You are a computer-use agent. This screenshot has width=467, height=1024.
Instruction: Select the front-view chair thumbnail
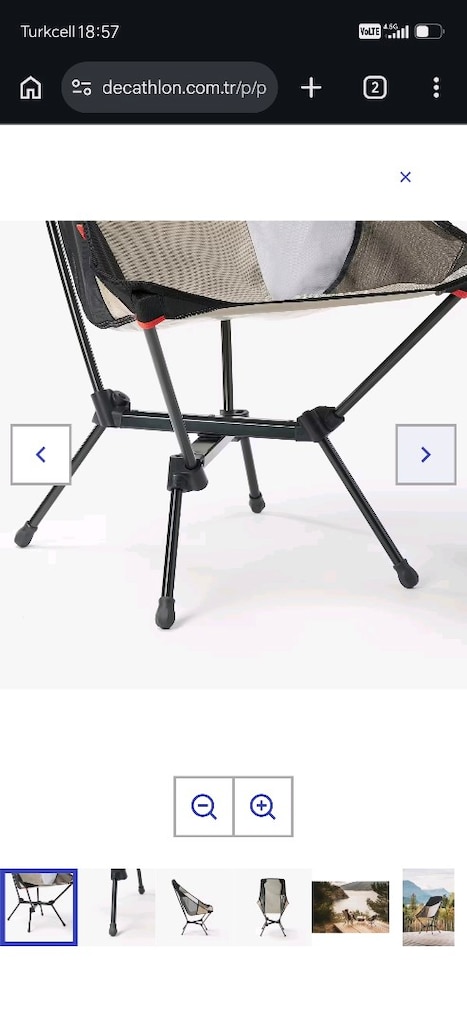click(272, 907)
